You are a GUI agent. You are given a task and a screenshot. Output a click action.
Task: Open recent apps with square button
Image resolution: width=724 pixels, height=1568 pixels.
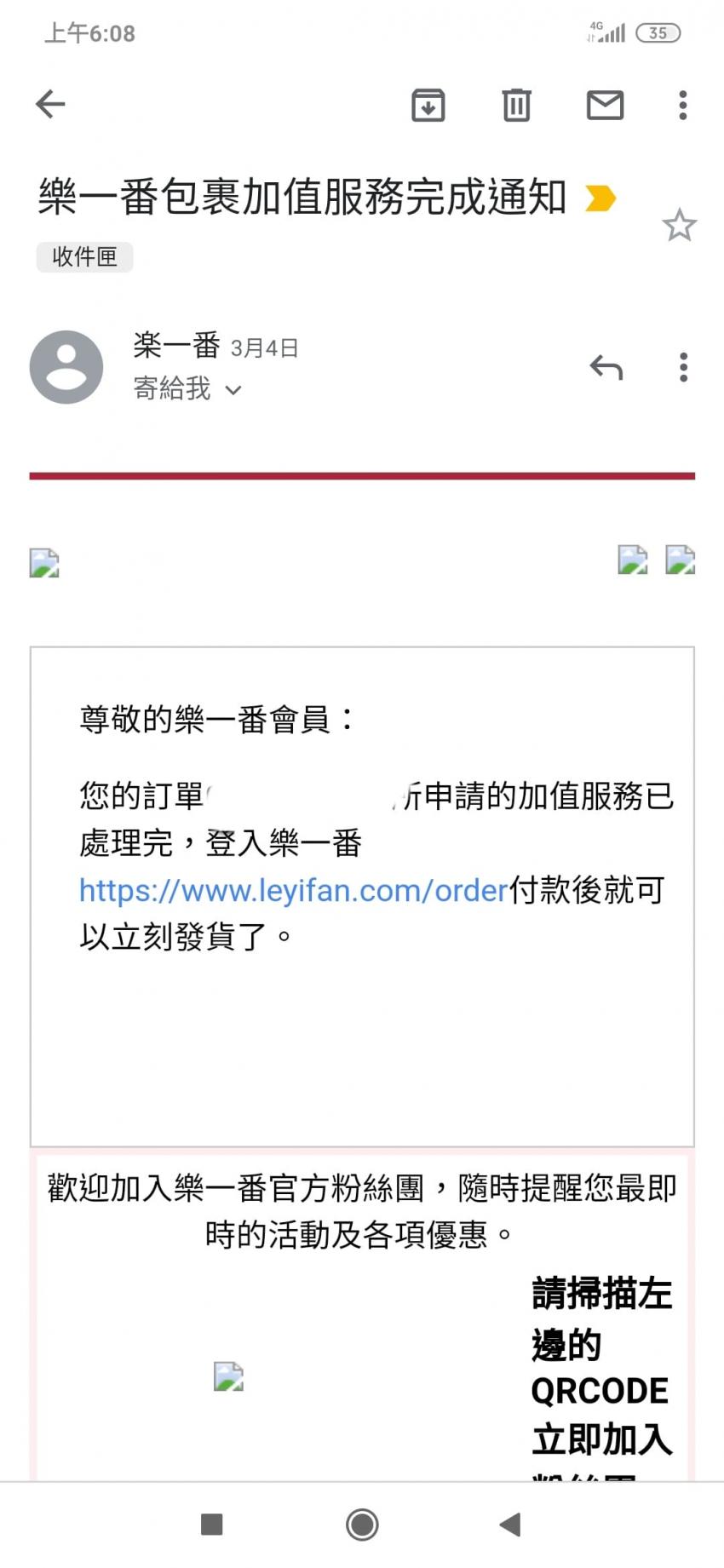[211, 1525]
